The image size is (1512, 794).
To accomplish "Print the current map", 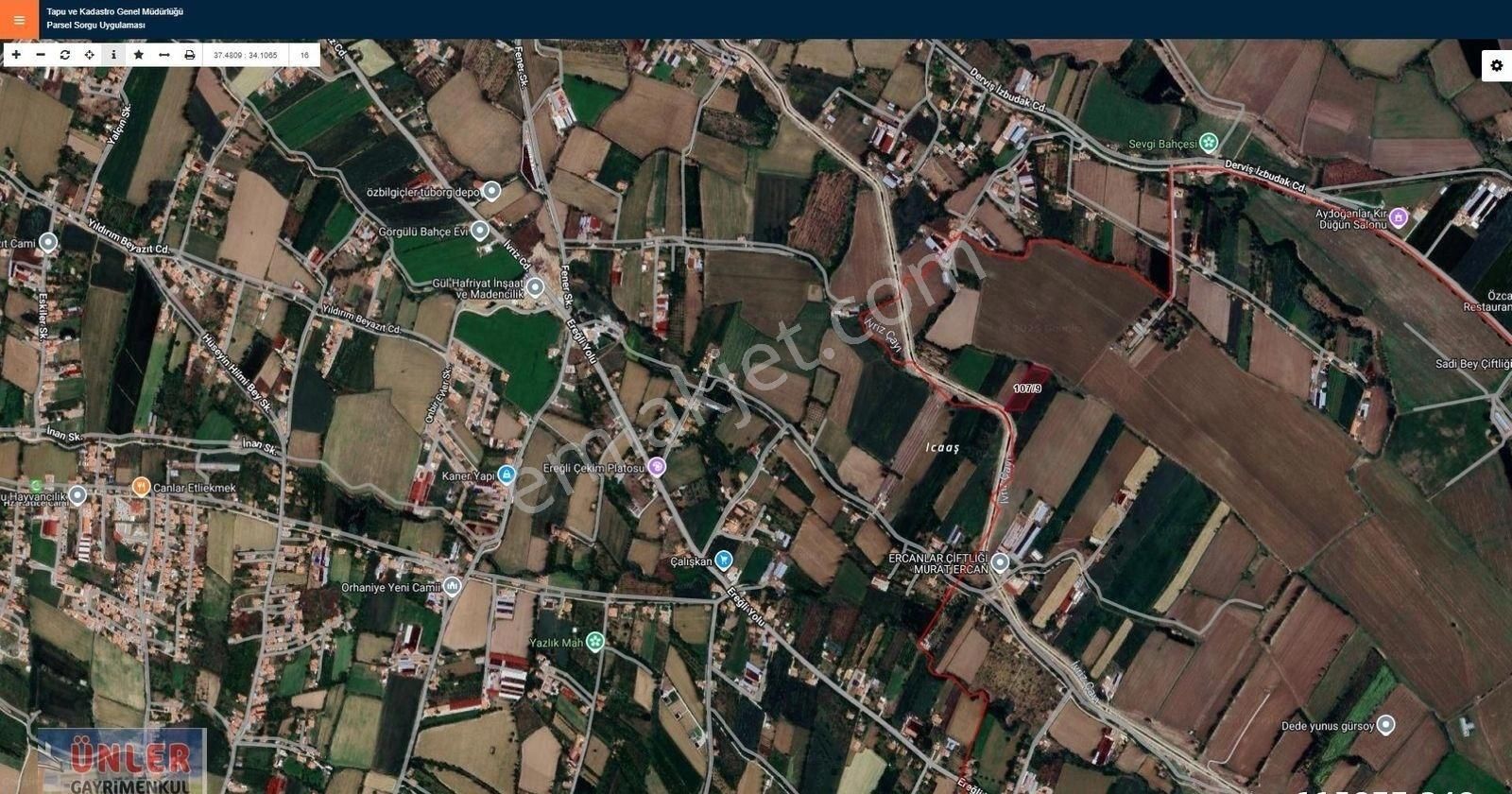I will click(190, 55).
